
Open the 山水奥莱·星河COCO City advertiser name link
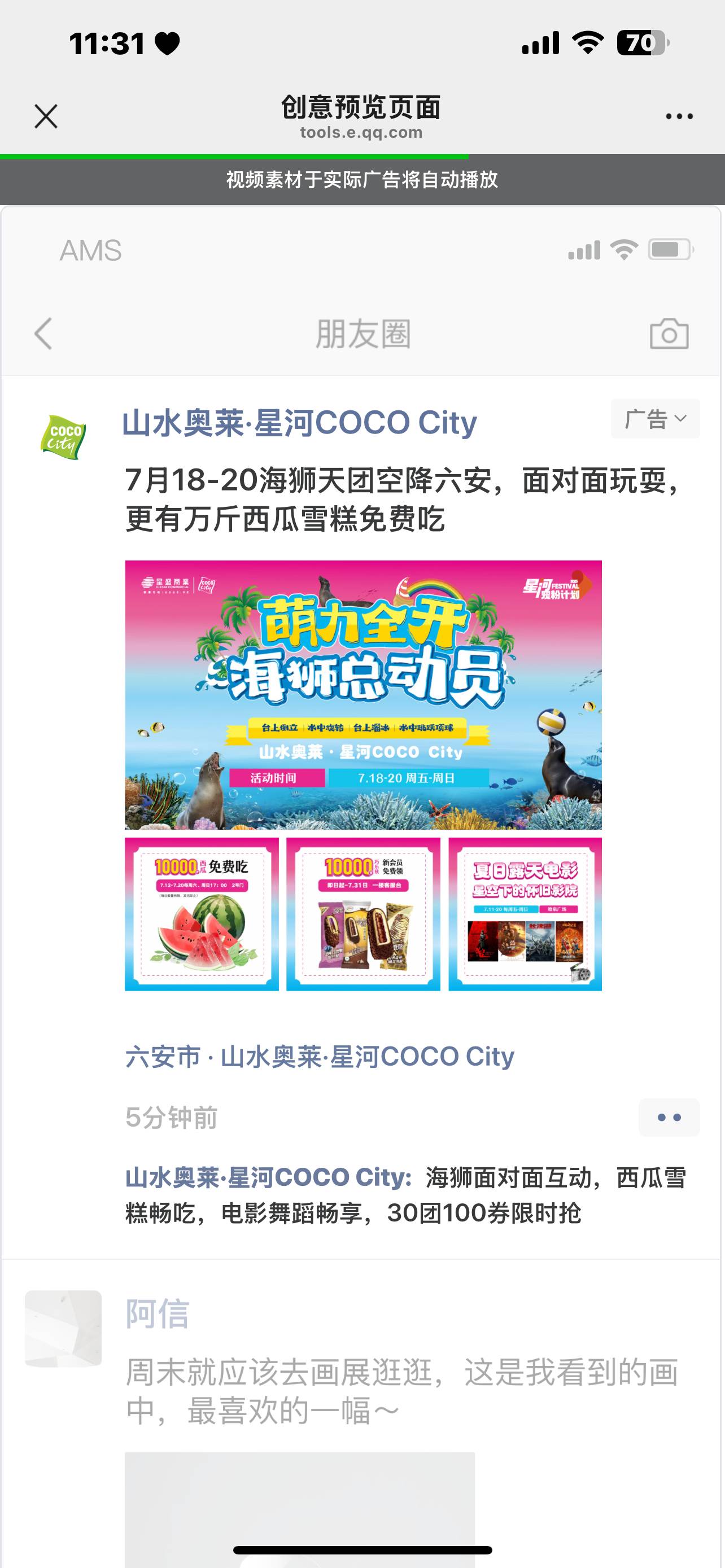(299, 422)
